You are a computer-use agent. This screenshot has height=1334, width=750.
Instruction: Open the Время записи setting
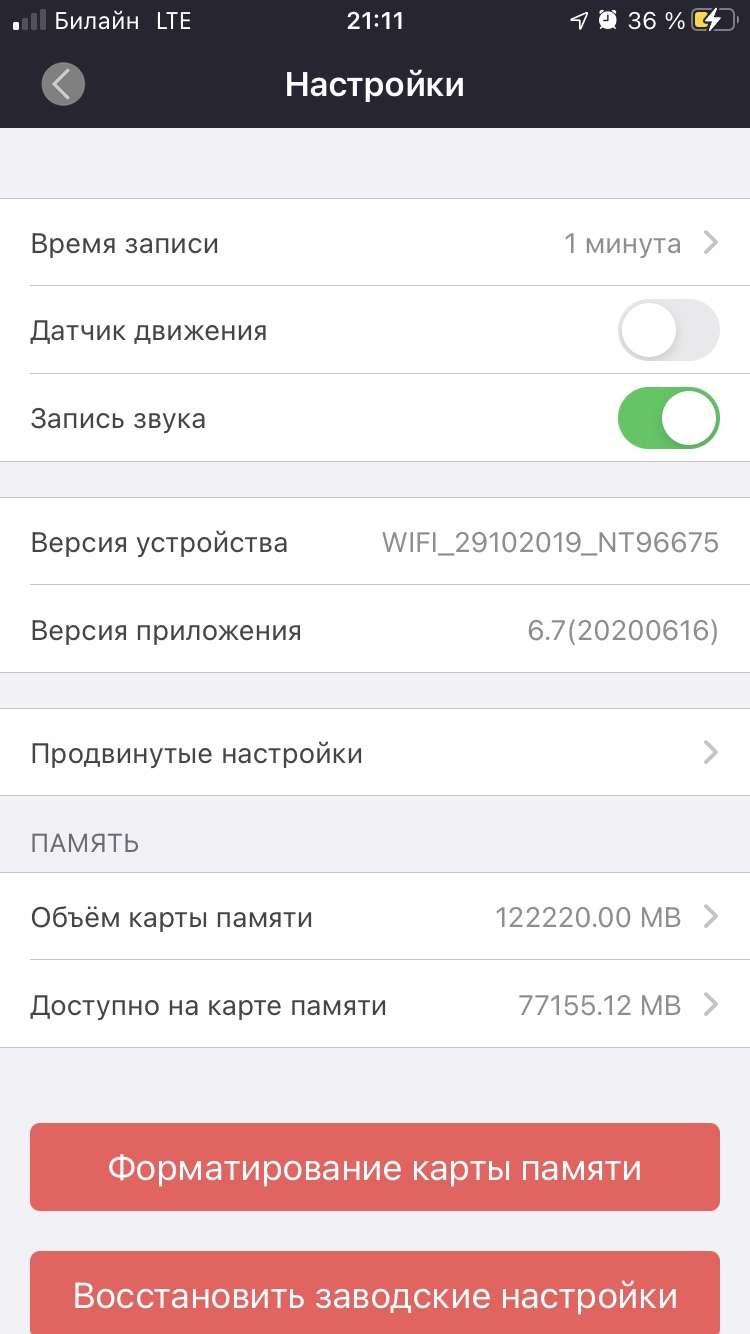click(x=375, y=243)
